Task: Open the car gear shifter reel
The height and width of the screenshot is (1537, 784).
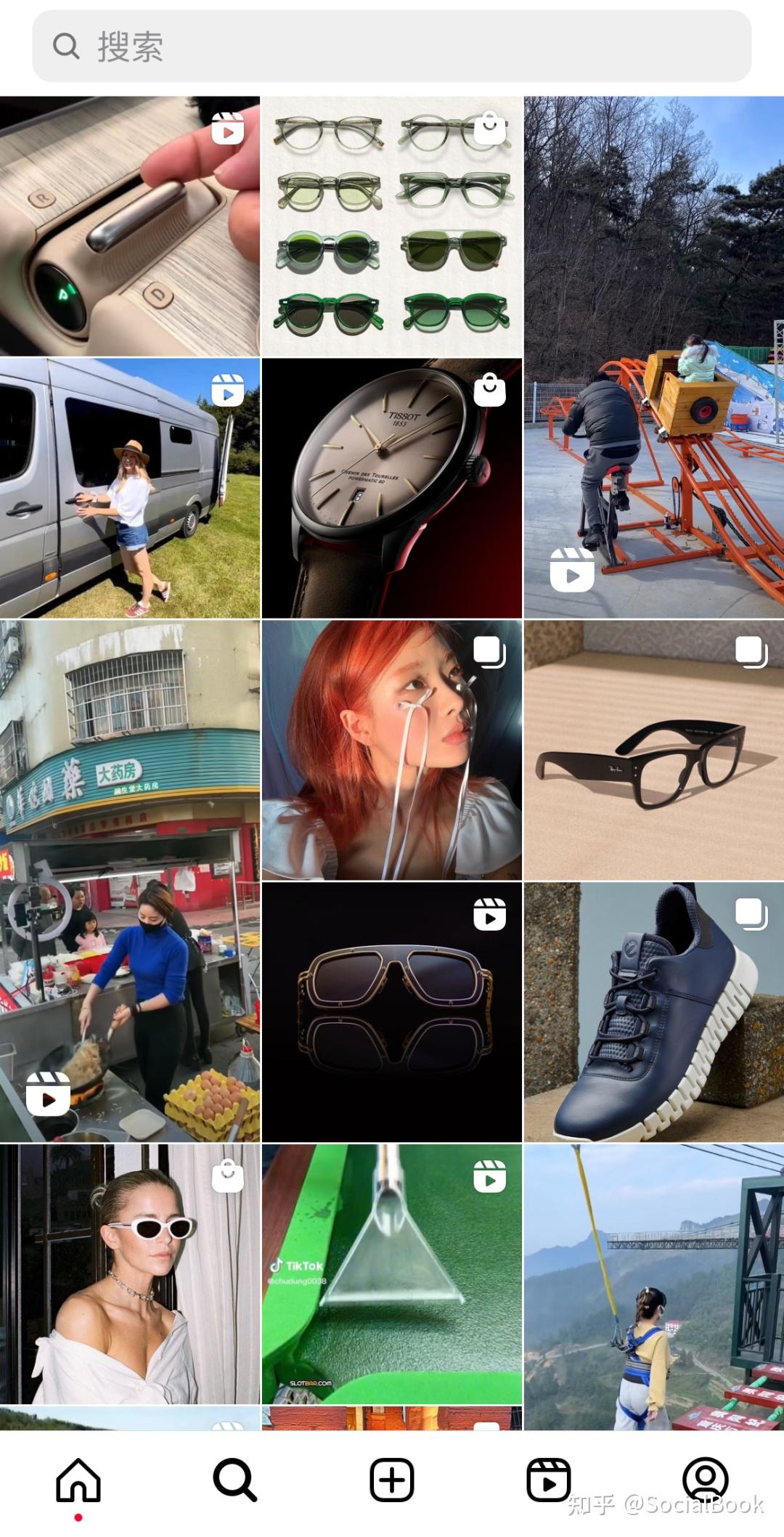Action: tap(129, 226)
